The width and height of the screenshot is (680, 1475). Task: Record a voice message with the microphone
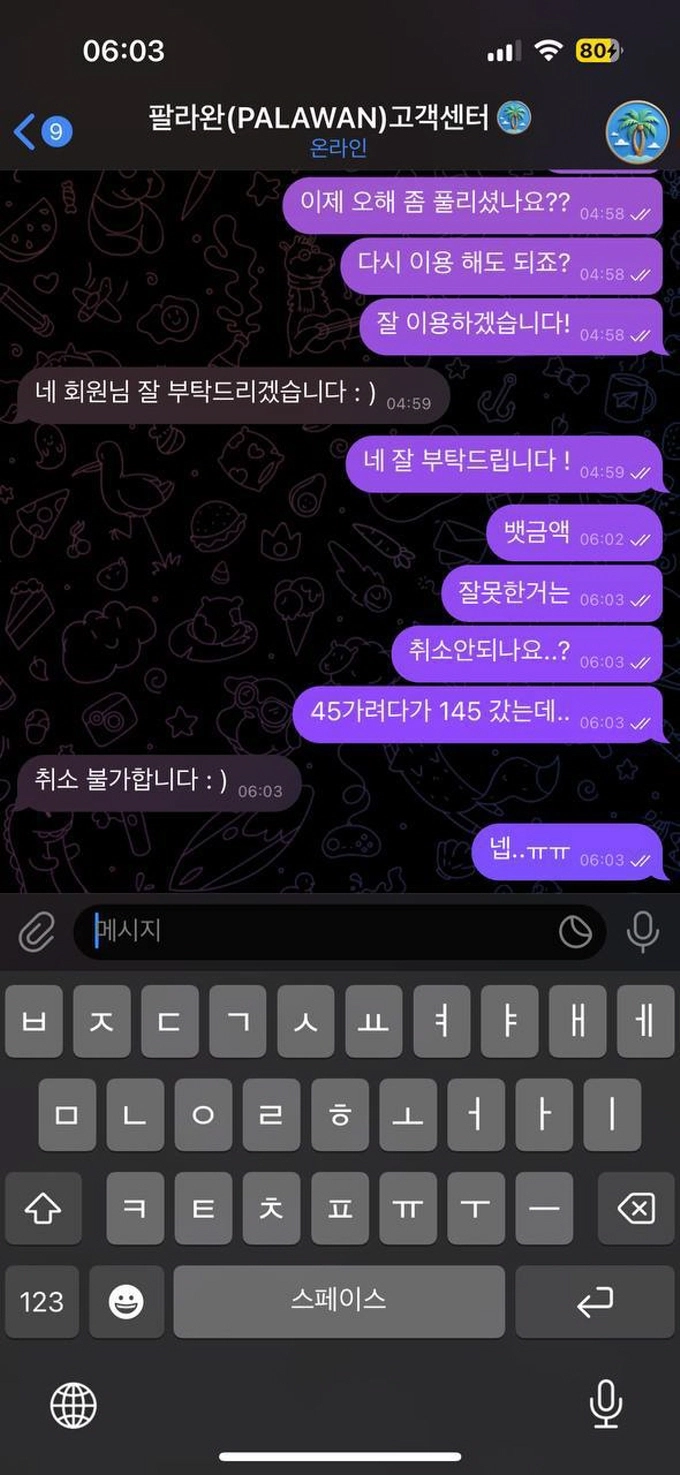[642, 932]
